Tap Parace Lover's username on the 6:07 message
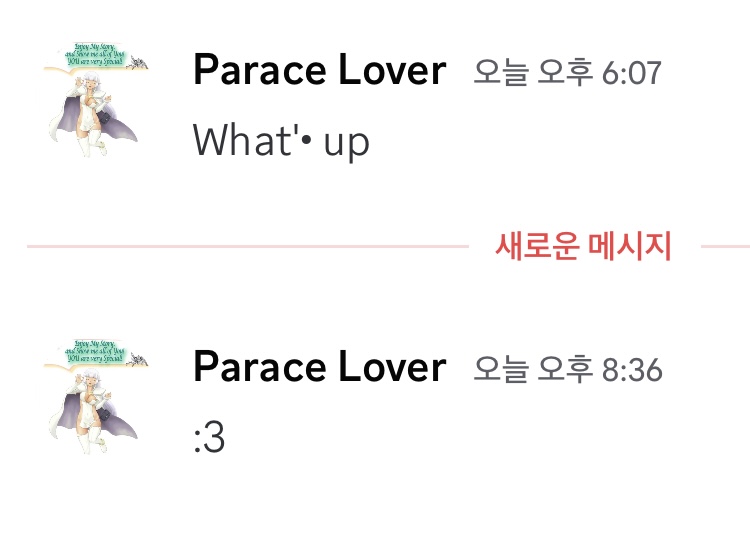The width and height of the screenshot is (750, 534). tap(319, 71)
